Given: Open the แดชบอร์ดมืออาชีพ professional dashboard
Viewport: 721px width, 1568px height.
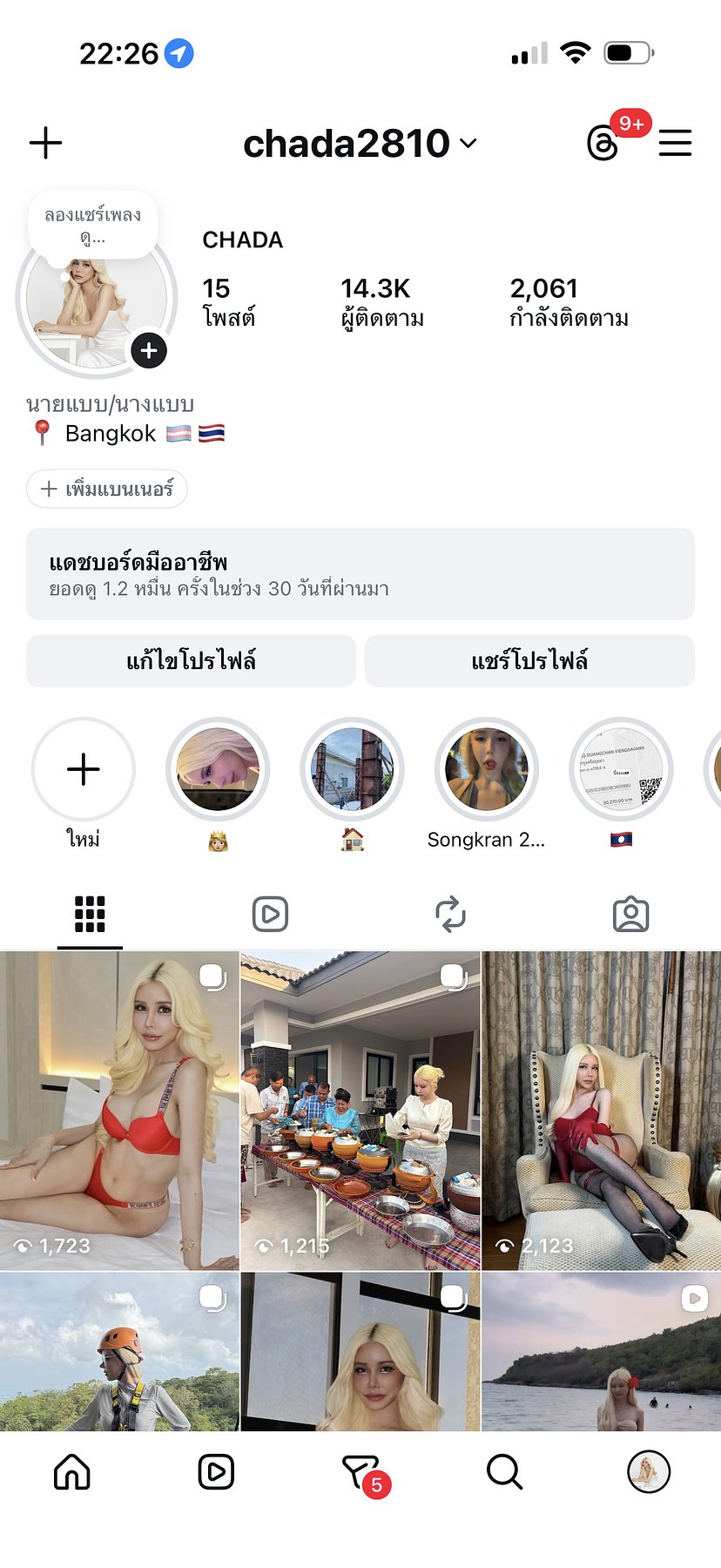Looking at the screenshot, I should click(360, 574).
